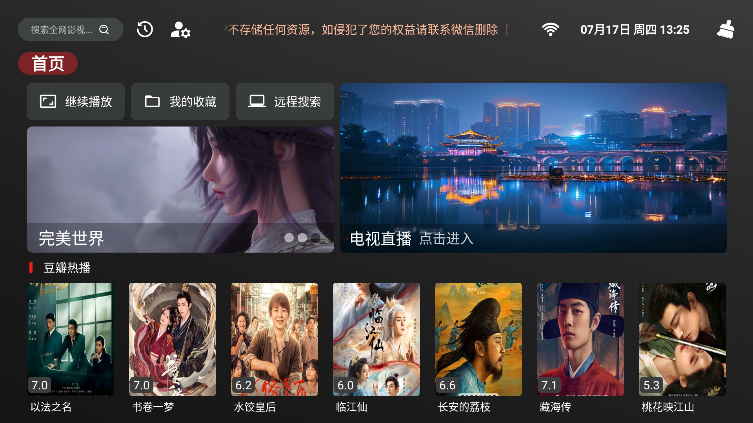Open the 藏海传 poster
Screen dimensions: 753x423
coord(580,340)
